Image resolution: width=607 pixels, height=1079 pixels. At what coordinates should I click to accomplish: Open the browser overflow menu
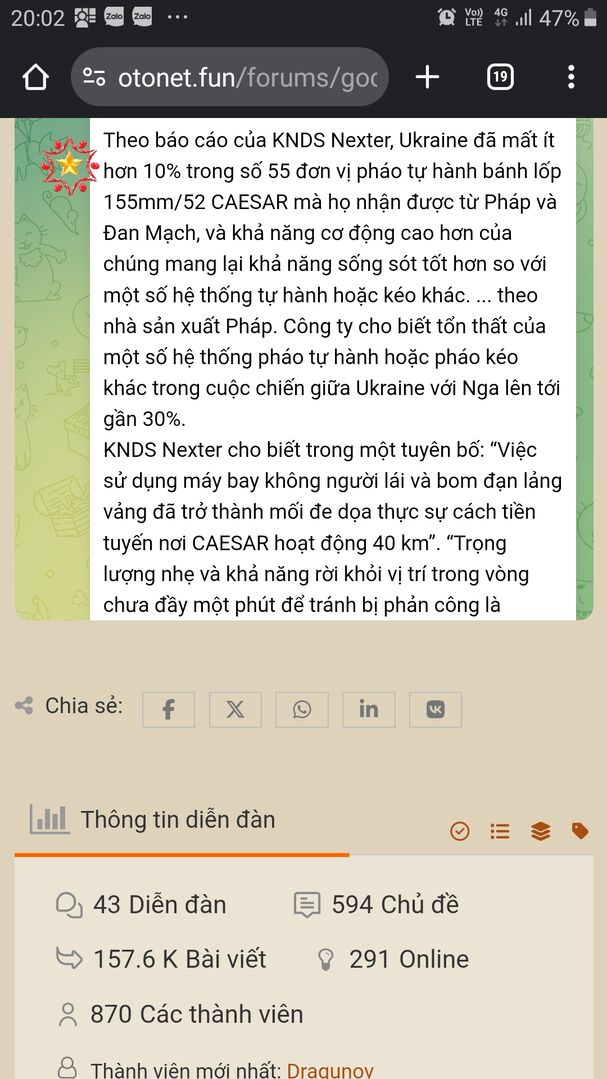[x=571, y=78]
